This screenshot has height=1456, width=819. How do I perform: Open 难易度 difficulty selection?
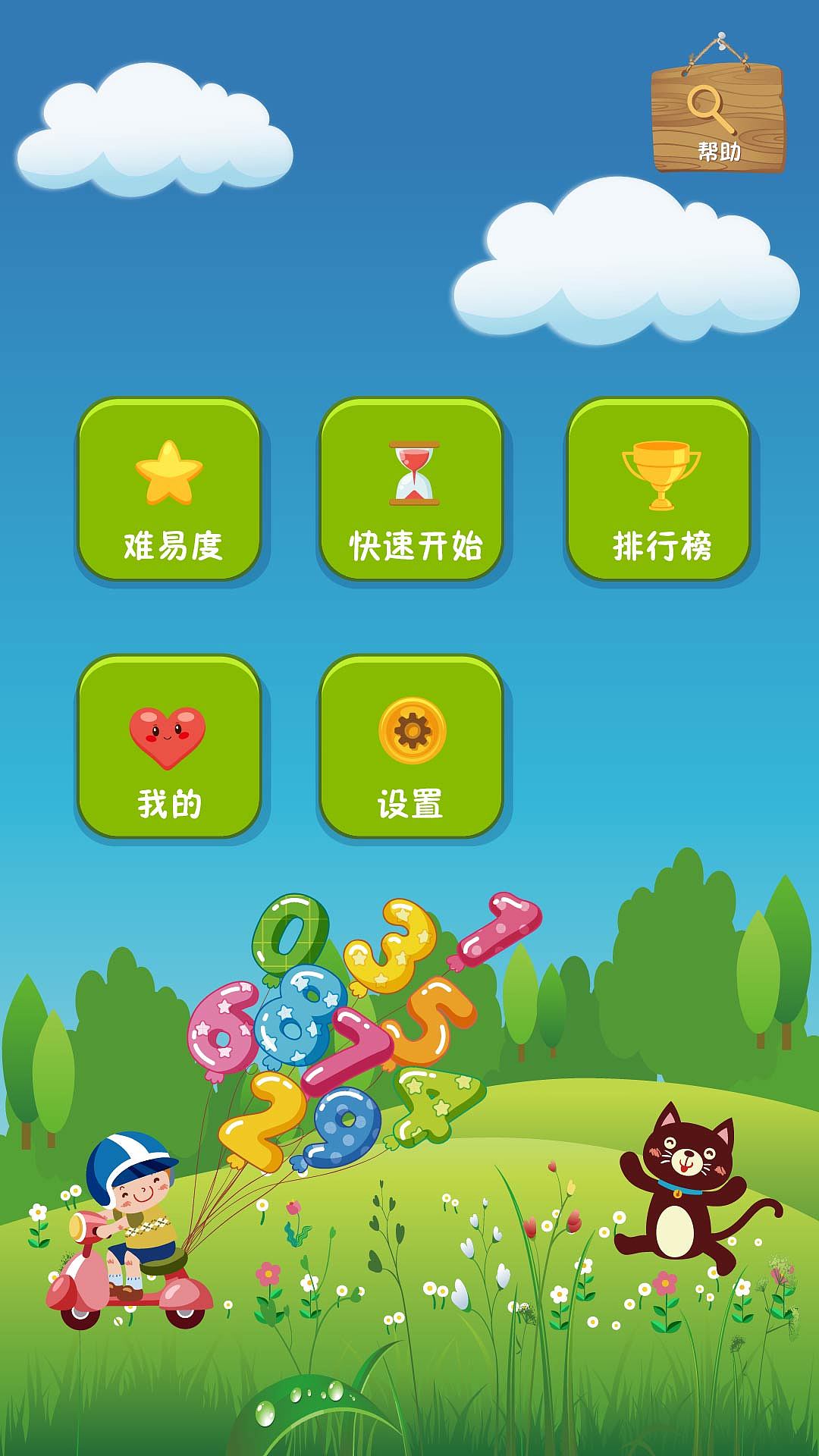click(170, 490)
